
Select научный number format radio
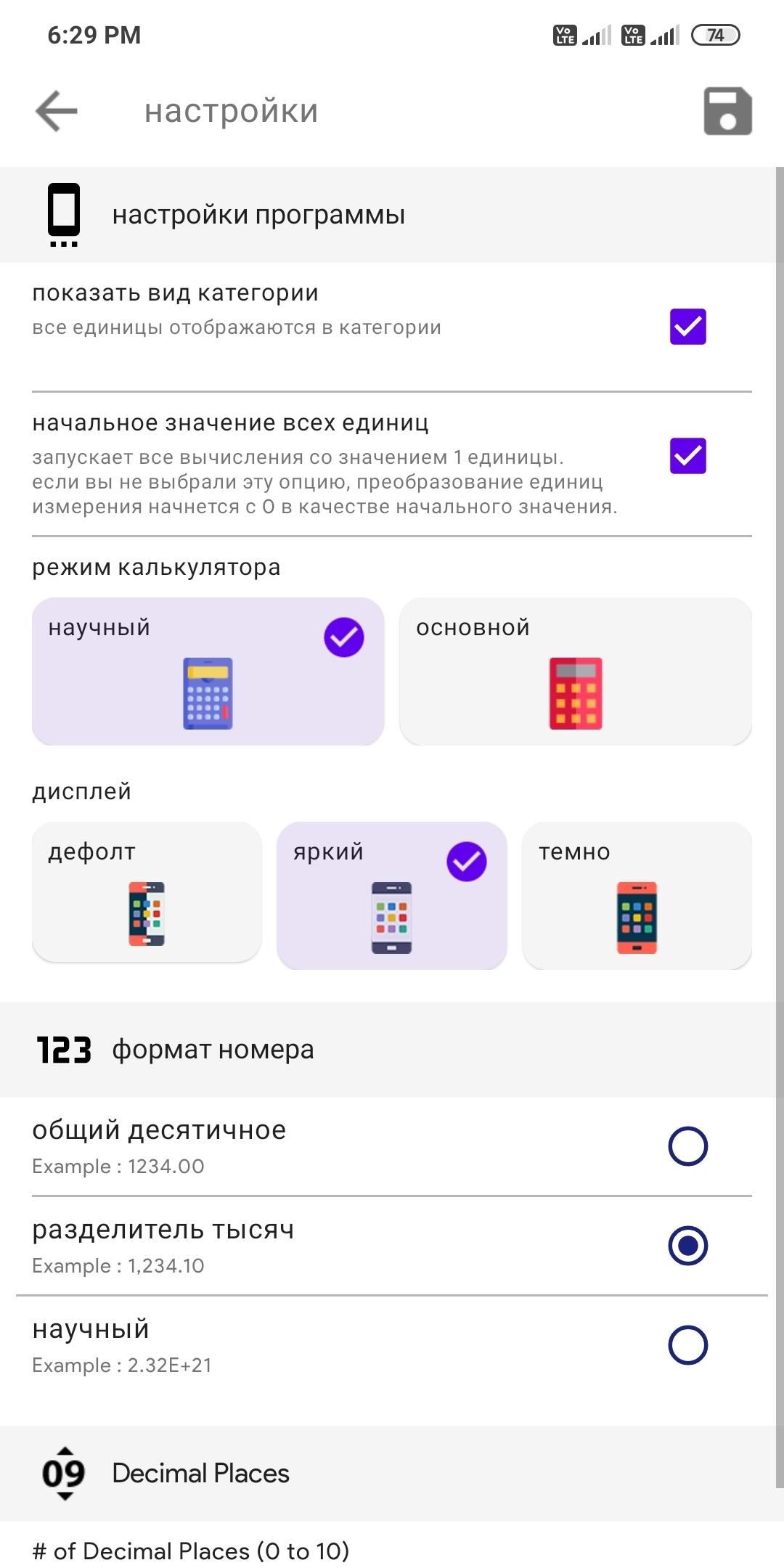[x=687, y=1345]
